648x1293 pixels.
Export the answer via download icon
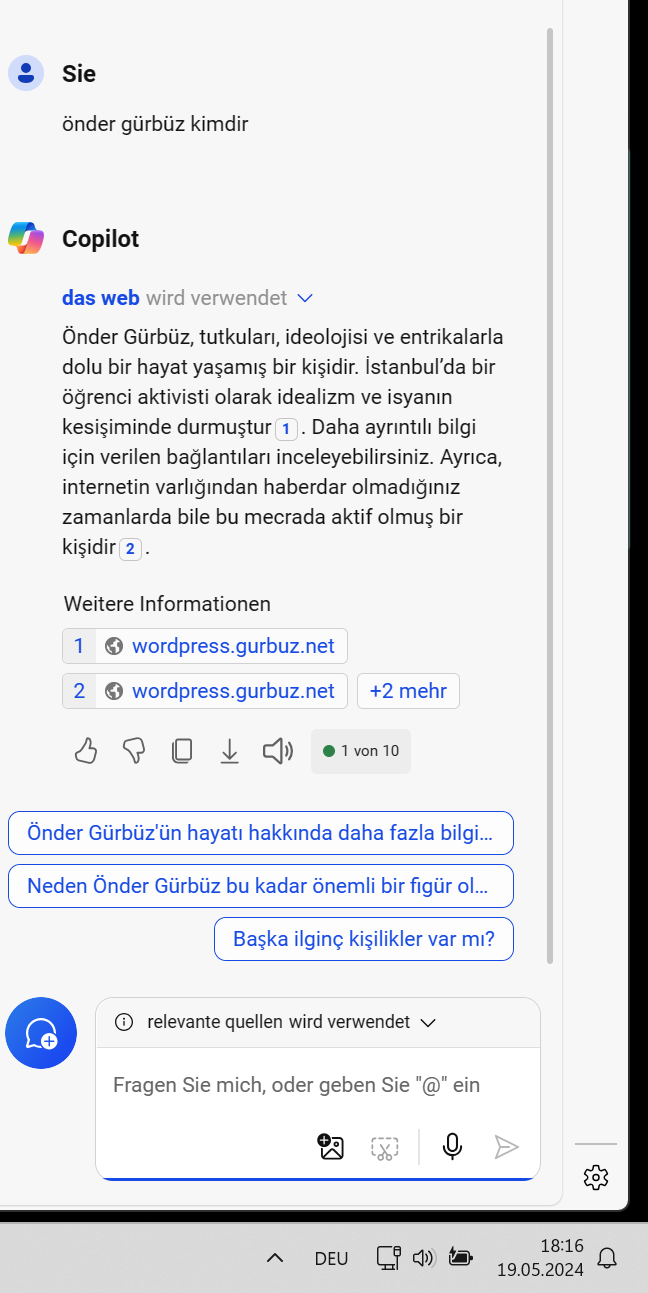(x=229, y=751)
